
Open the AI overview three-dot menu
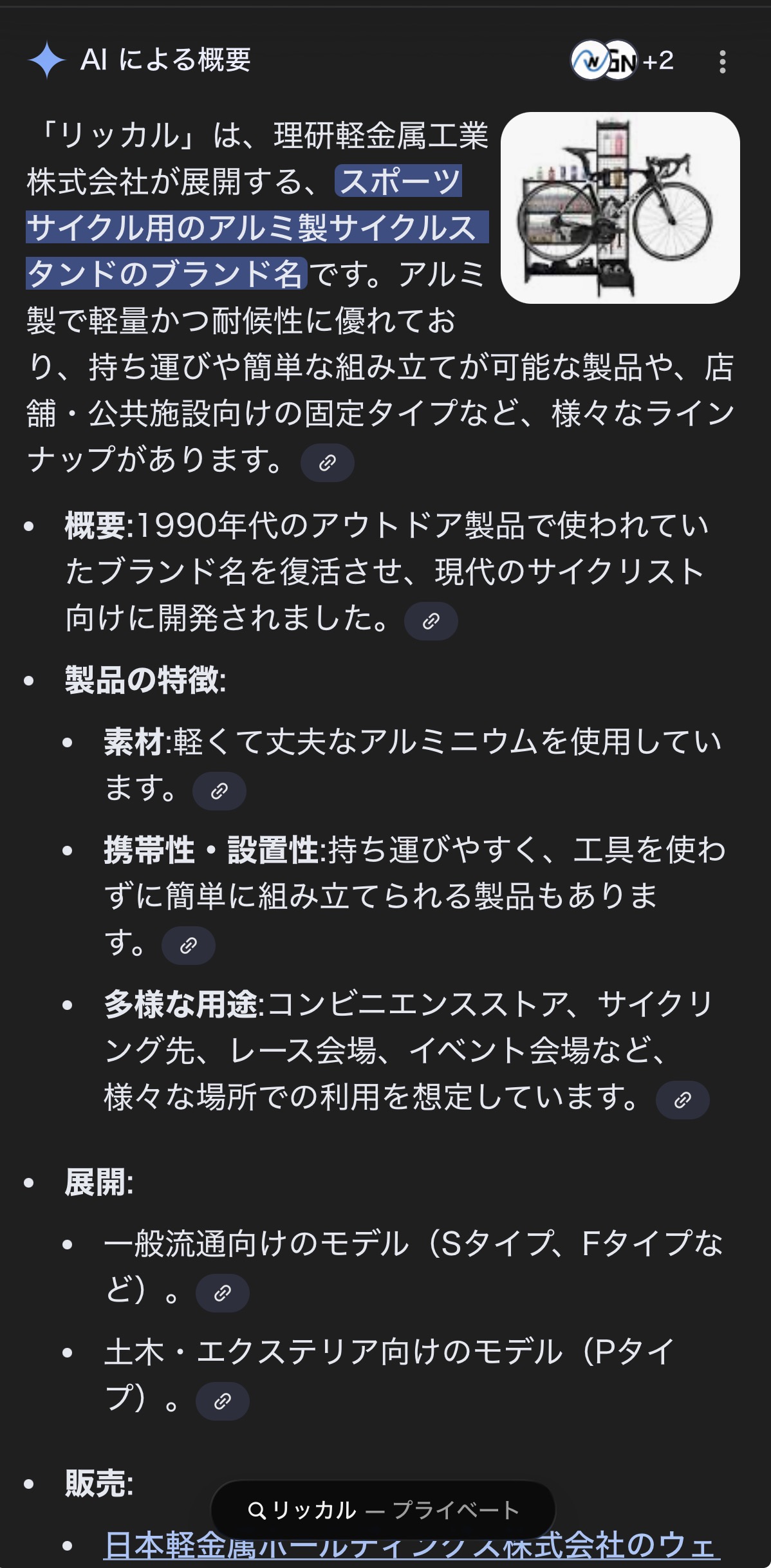point(722,62)
